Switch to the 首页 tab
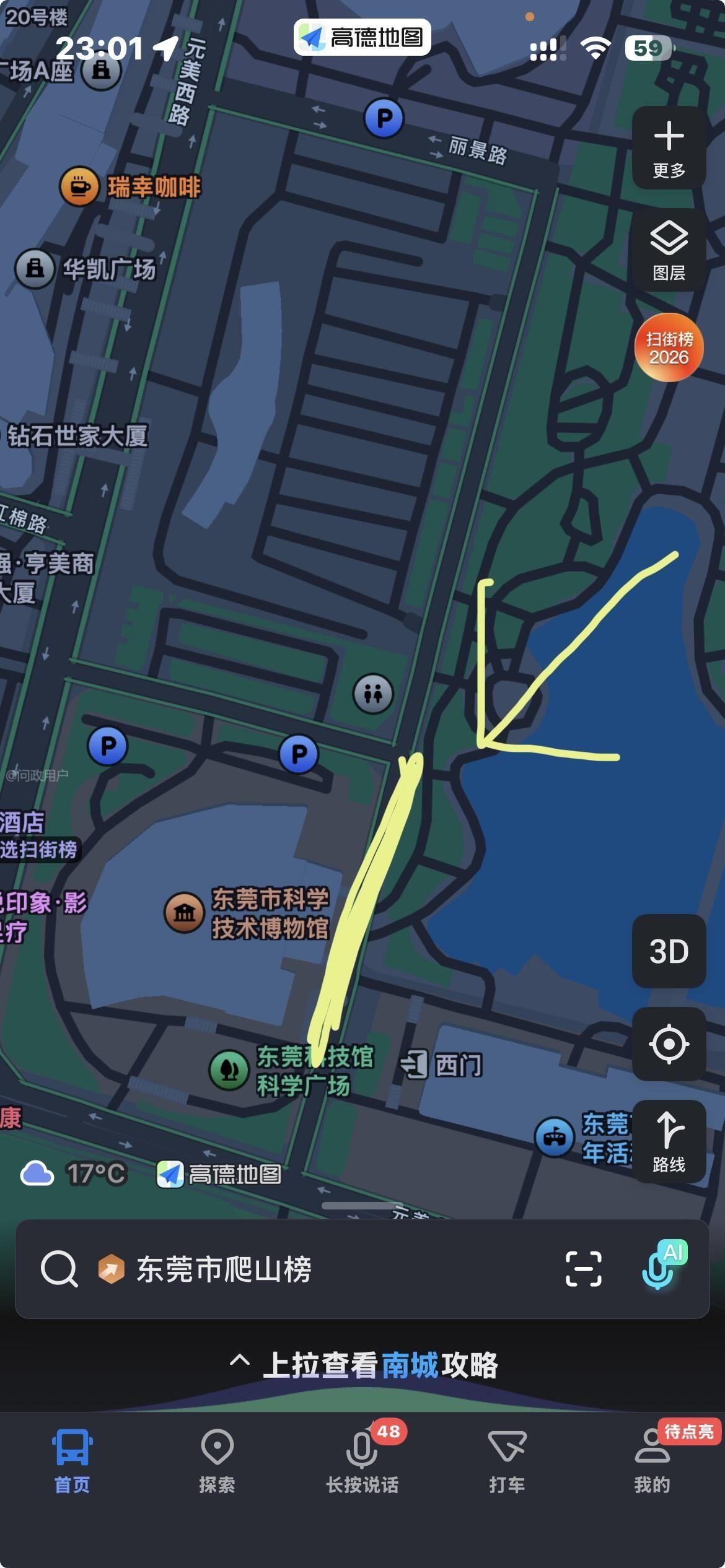This screenshot has height=1568, width=725. [72, 1460]
